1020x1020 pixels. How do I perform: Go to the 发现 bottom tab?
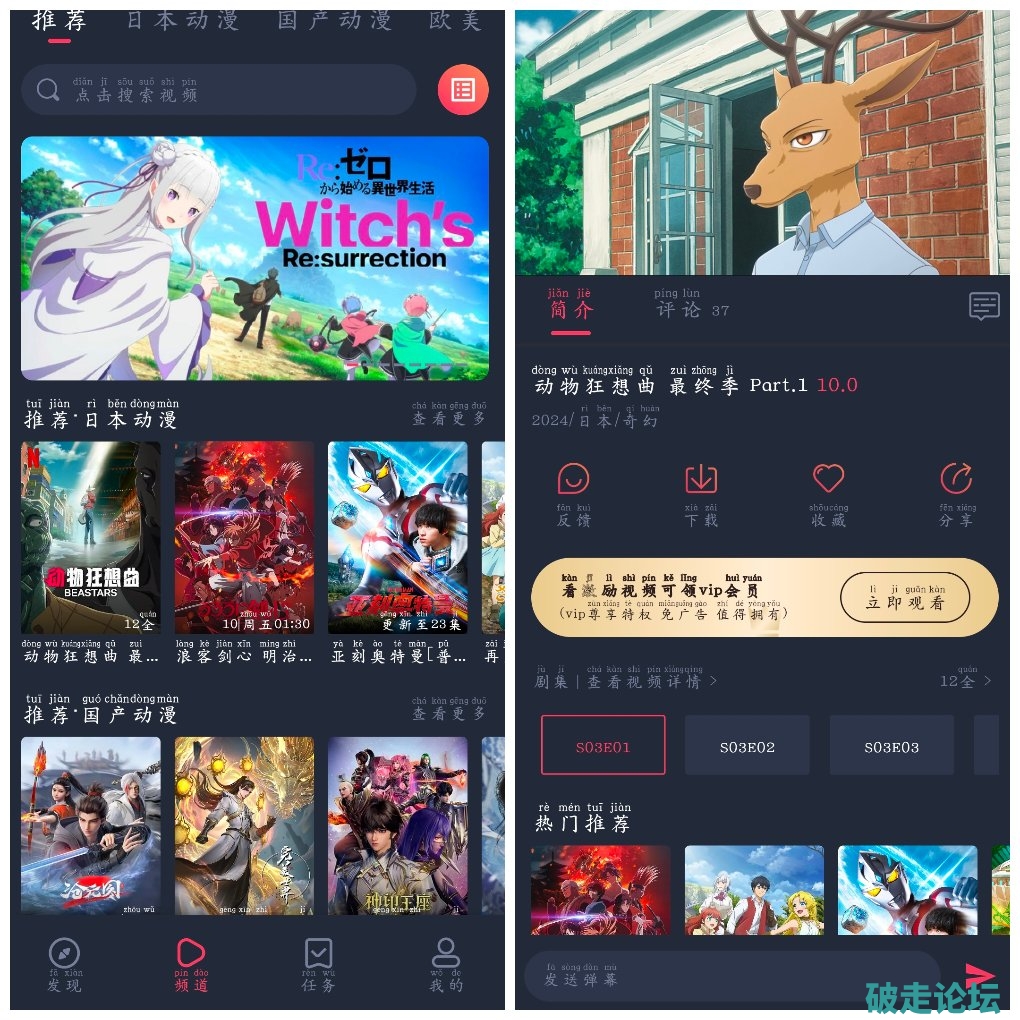click(x=64, y=964)
